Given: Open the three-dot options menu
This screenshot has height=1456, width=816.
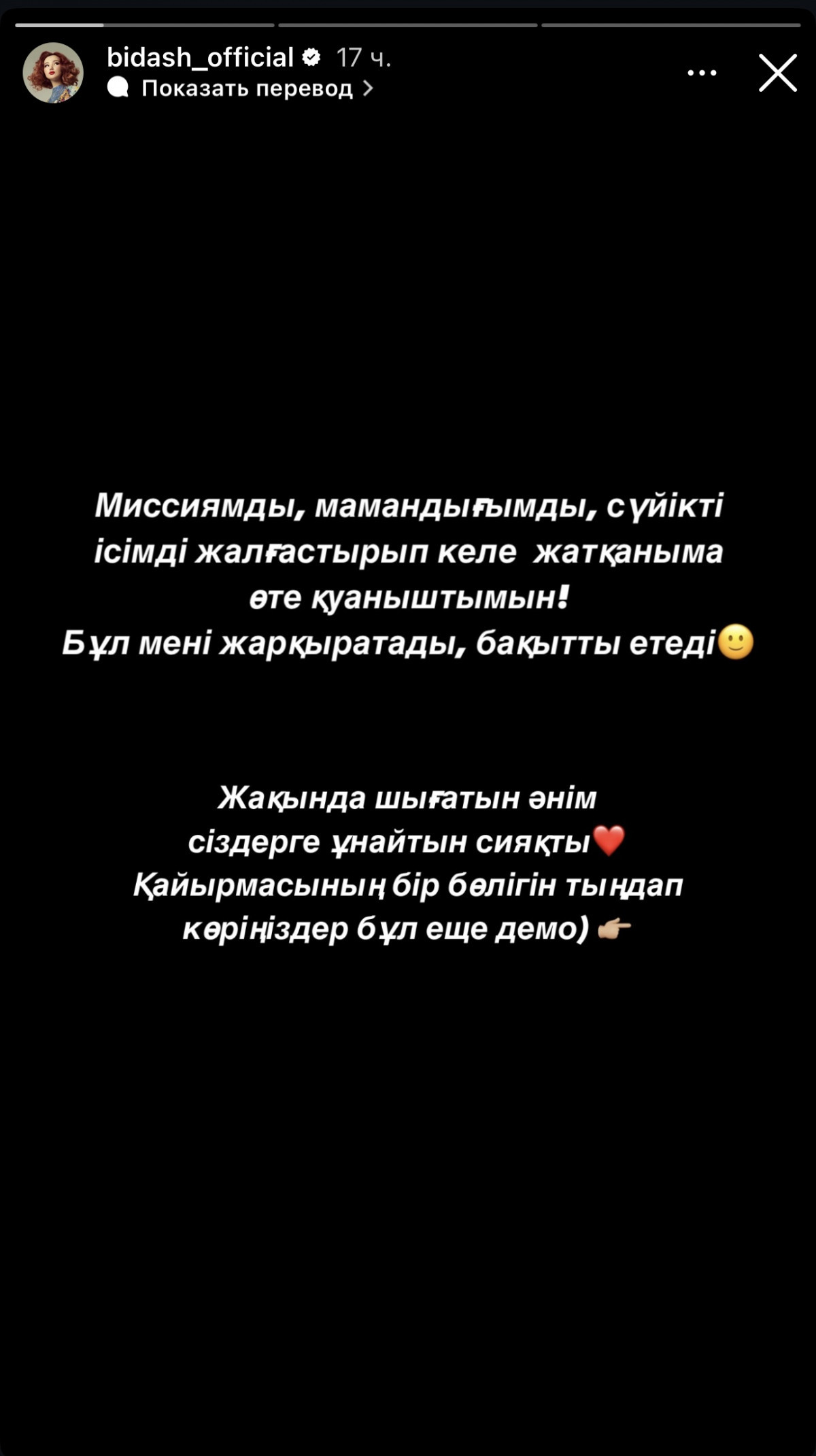Looking at the screenshot, I should click(702, 73).
